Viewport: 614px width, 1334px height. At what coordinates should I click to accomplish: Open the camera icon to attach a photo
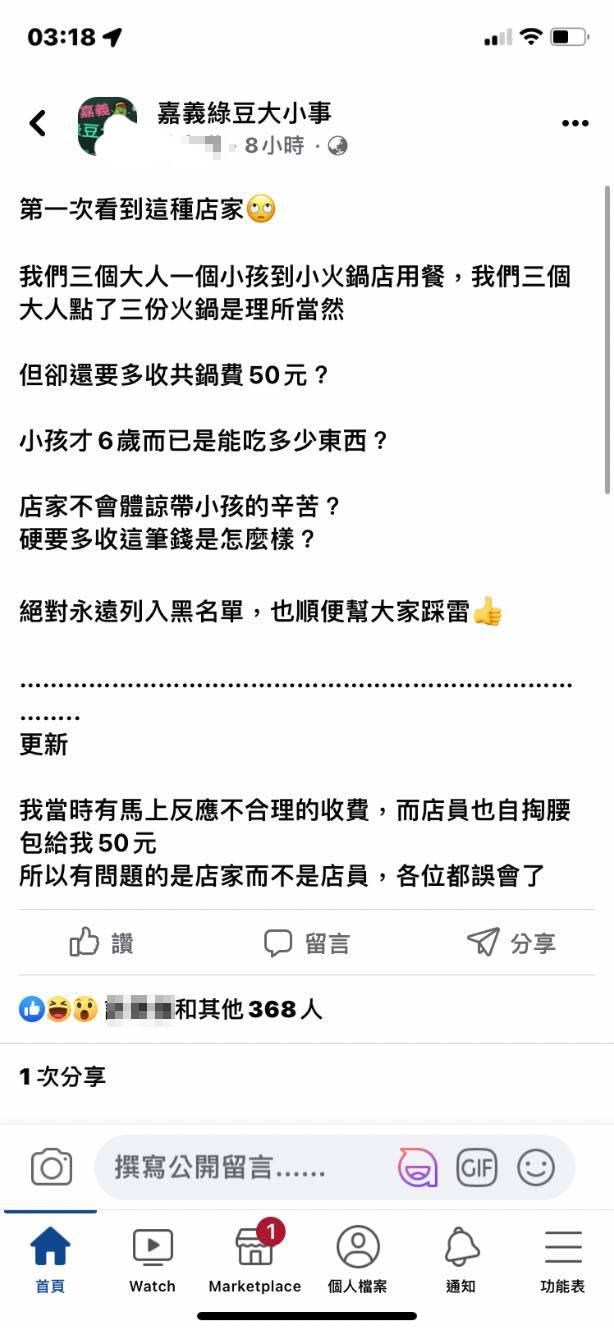click(51, 1167)
